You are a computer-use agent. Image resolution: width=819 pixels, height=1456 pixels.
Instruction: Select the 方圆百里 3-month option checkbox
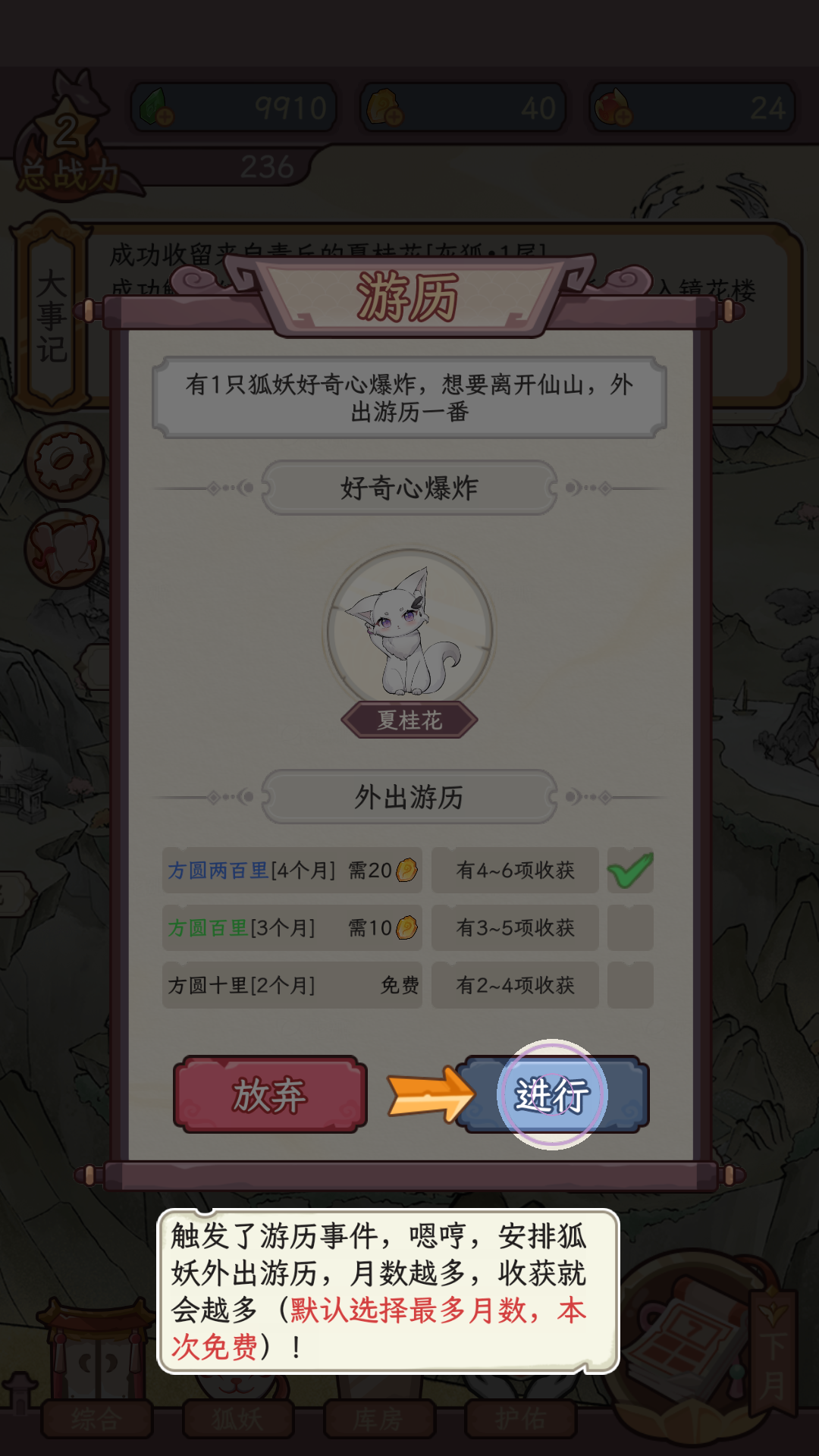point(630,927)
